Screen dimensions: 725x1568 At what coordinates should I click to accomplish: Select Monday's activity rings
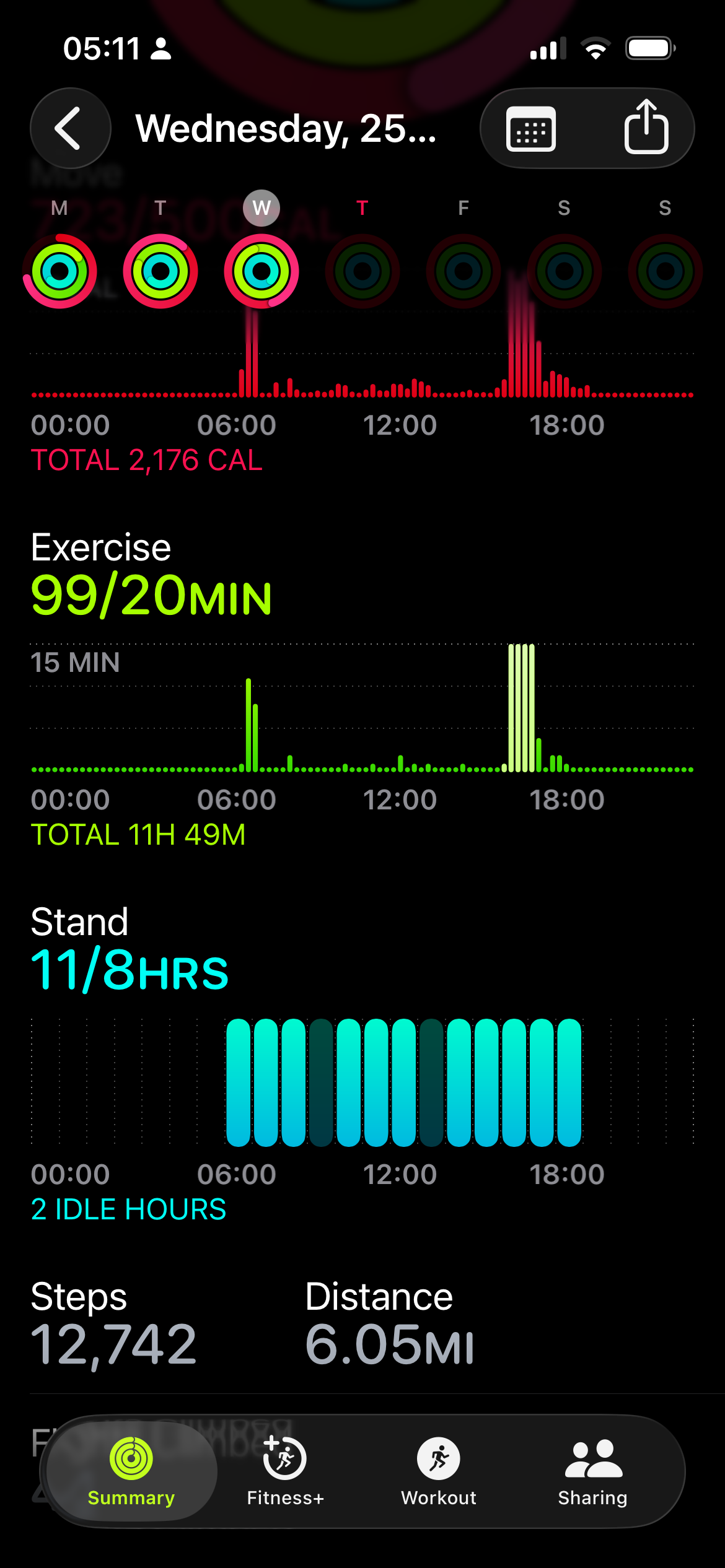[x=59, y=271]
